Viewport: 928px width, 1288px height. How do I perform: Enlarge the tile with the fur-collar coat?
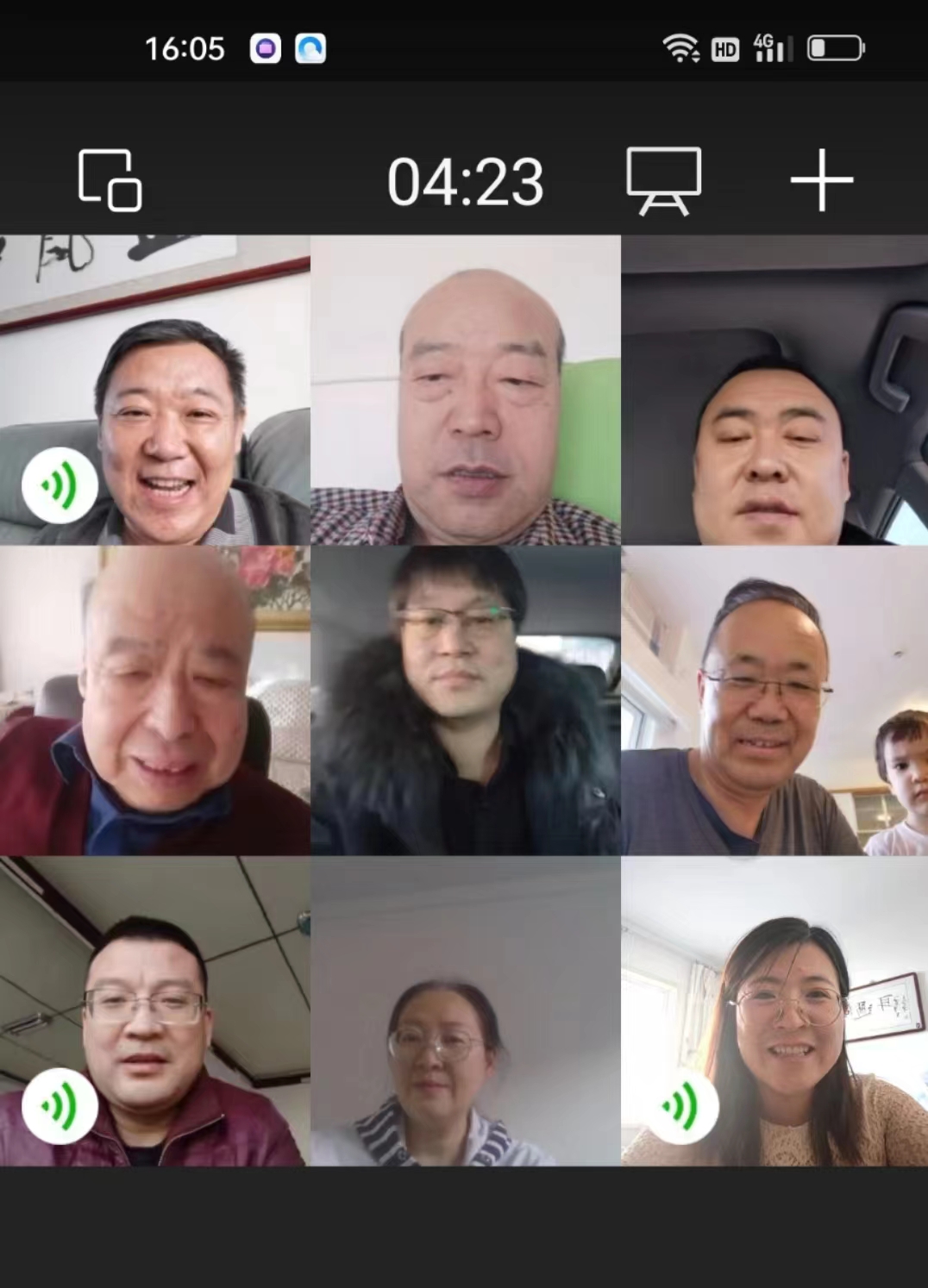pos(465,700)
